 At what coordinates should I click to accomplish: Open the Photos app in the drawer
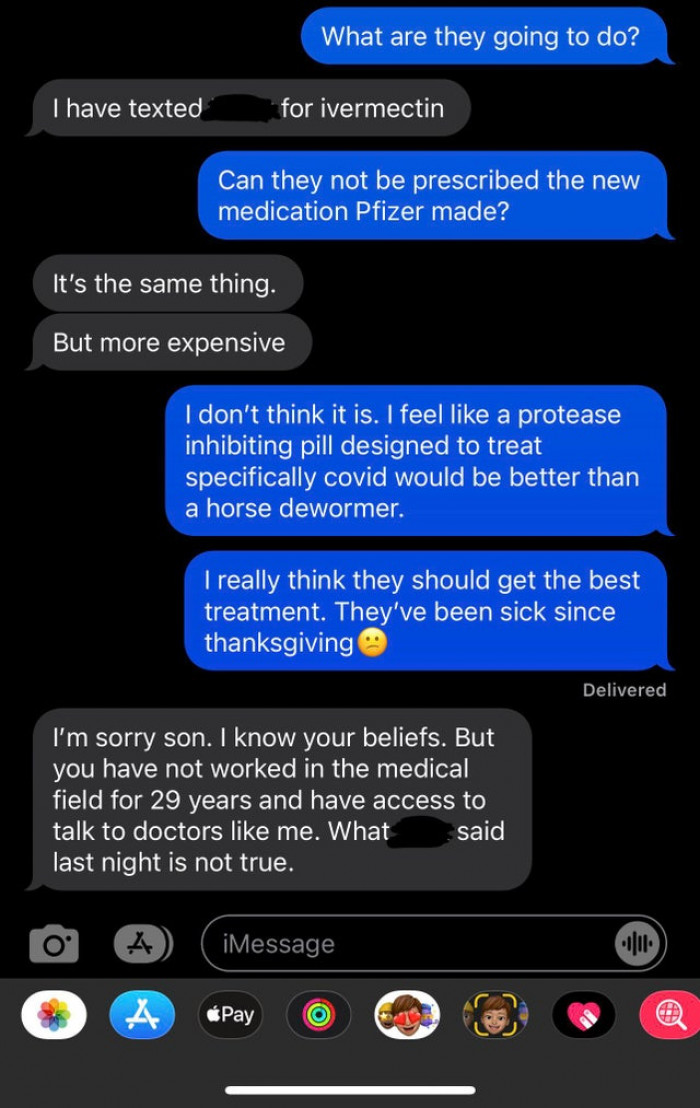tap(53, 1015)
